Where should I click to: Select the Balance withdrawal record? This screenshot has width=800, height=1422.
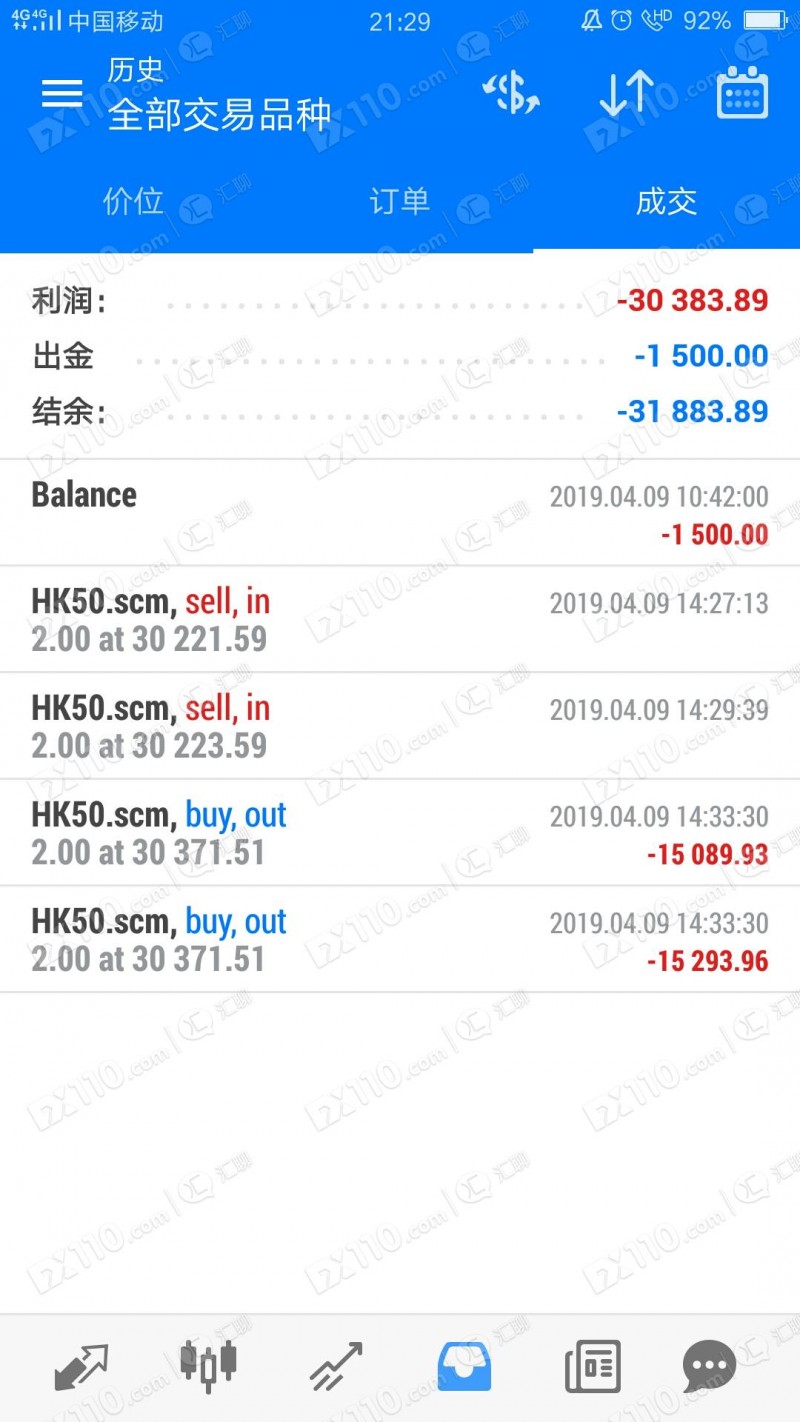pos(400,512)
